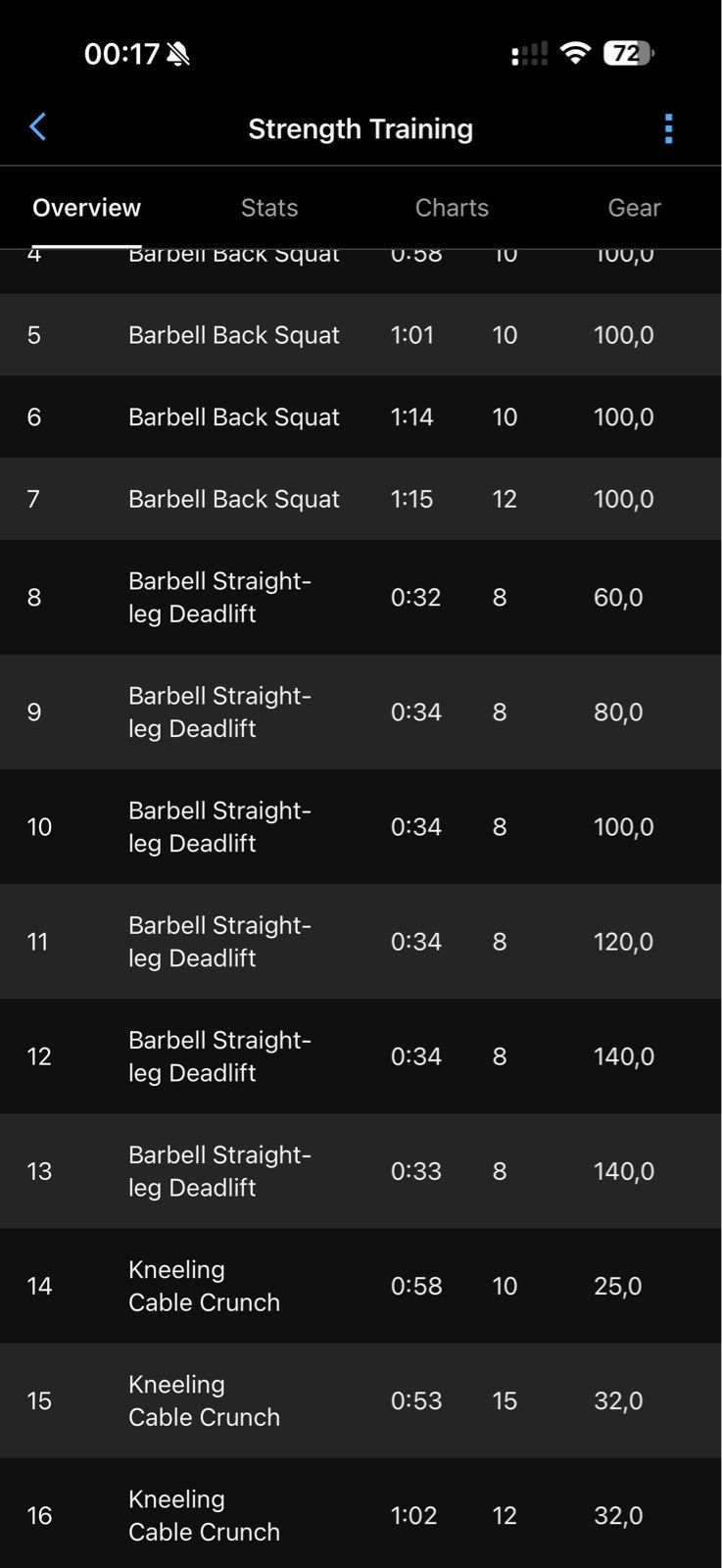Image resolution: width=722 pixels, height=1568 pixels.
Task: Go back from Strength Training
Action: tap(38, 127)
